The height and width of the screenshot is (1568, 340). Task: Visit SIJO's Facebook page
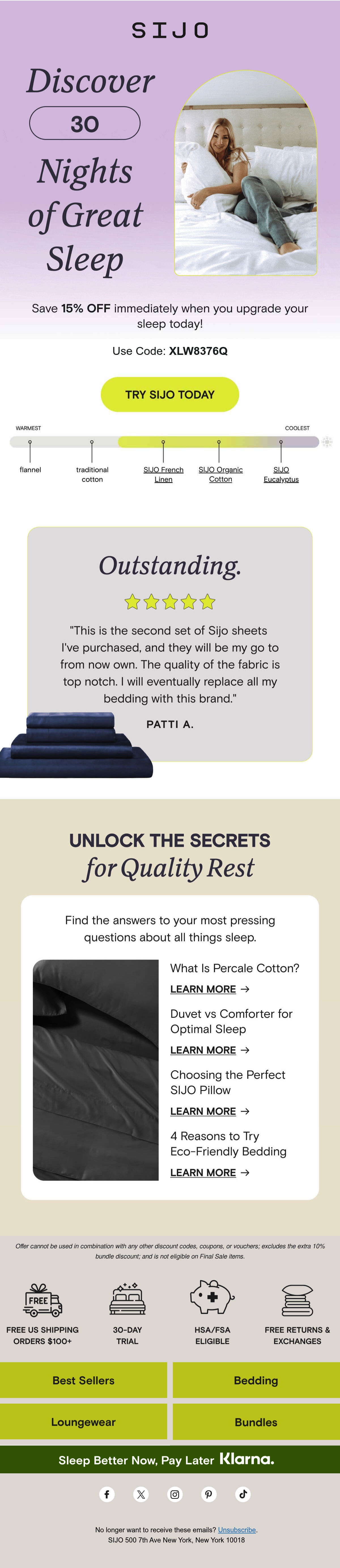pos(107,1494)
